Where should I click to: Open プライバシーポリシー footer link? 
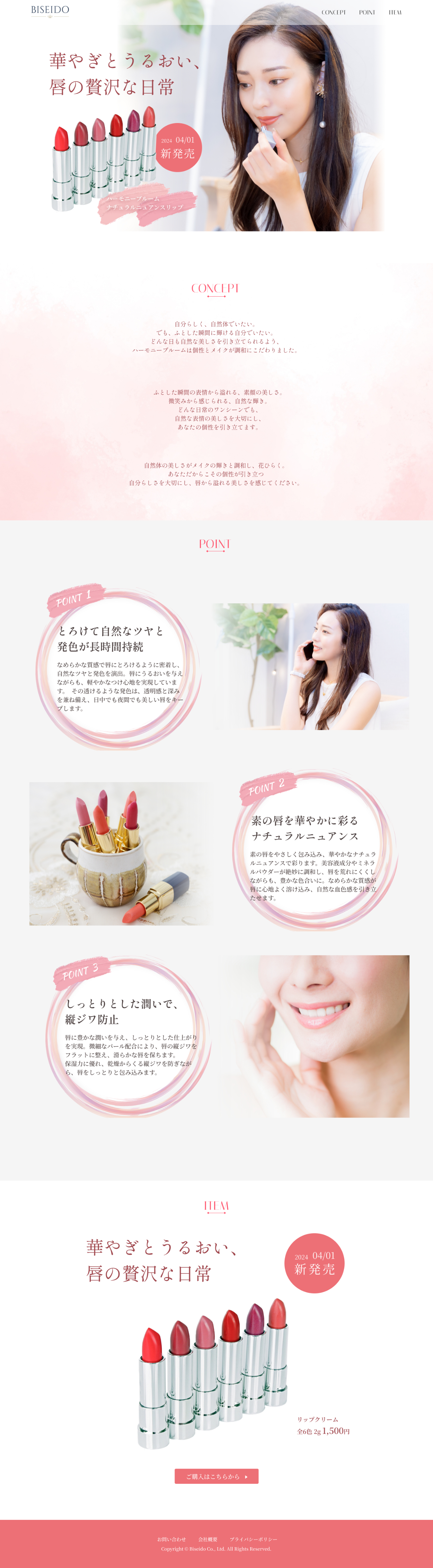(253, 1539)
